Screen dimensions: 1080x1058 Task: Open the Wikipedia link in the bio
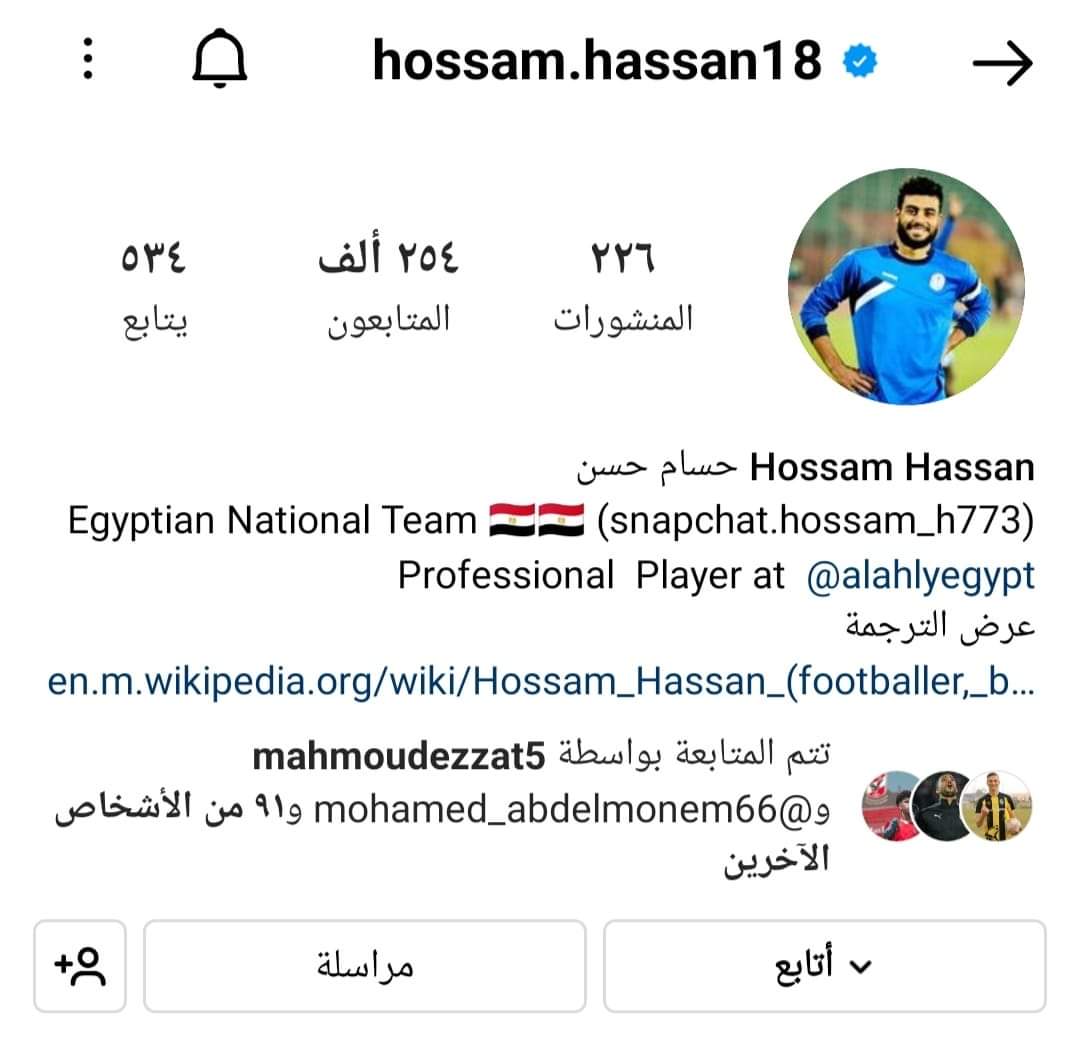(540, 682)
